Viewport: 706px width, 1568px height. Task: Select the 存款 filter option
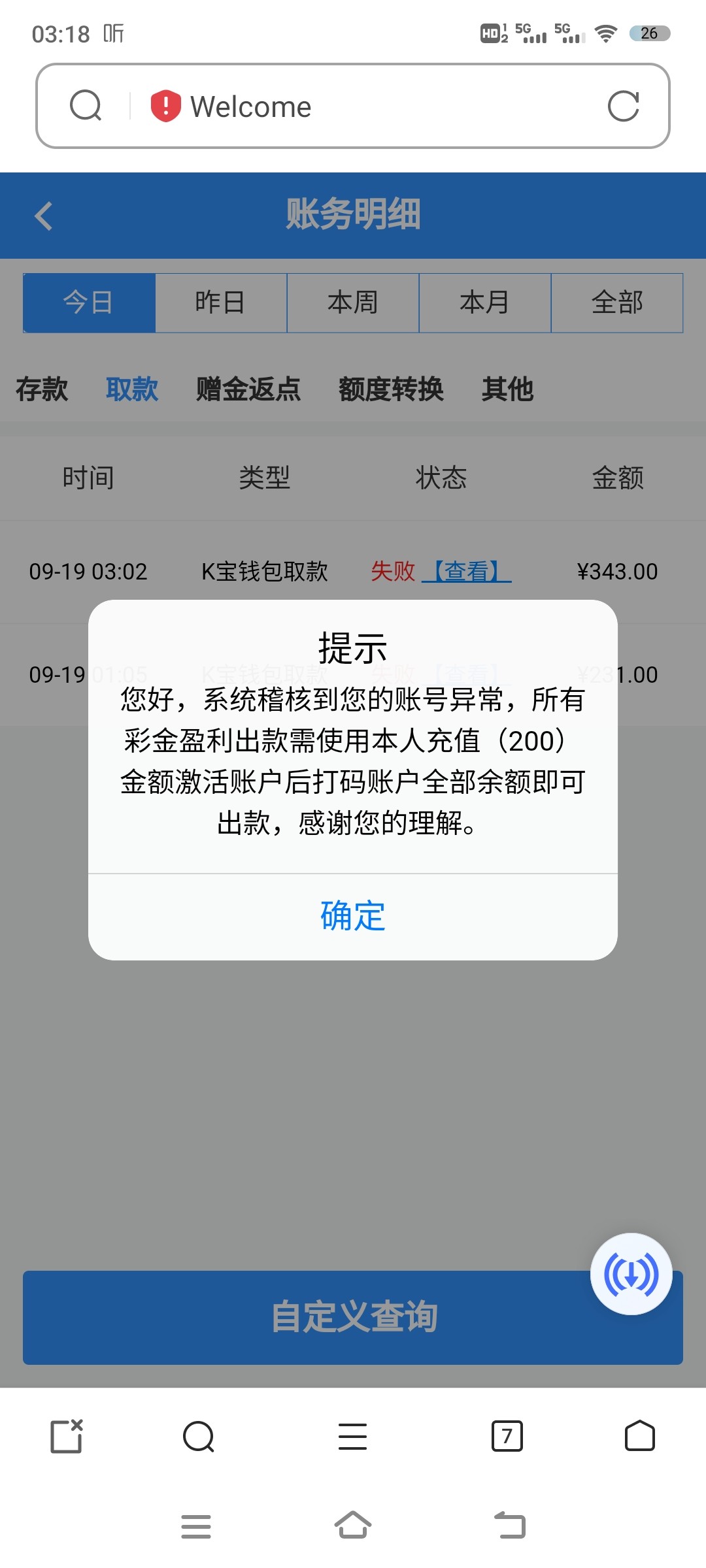[41, 389]
